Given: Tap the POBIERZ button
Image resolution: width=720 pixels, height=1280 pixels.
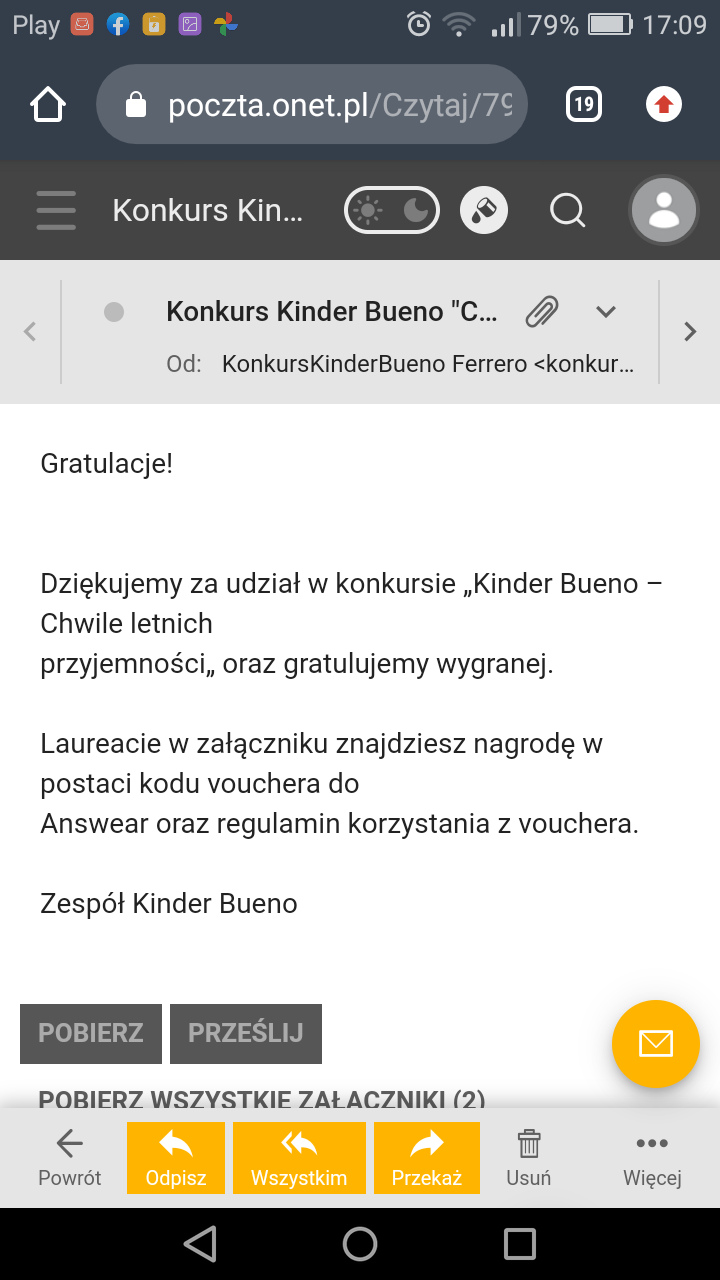Looking at the screenshot, I should pyautogui.click(x=91, y=1033).
